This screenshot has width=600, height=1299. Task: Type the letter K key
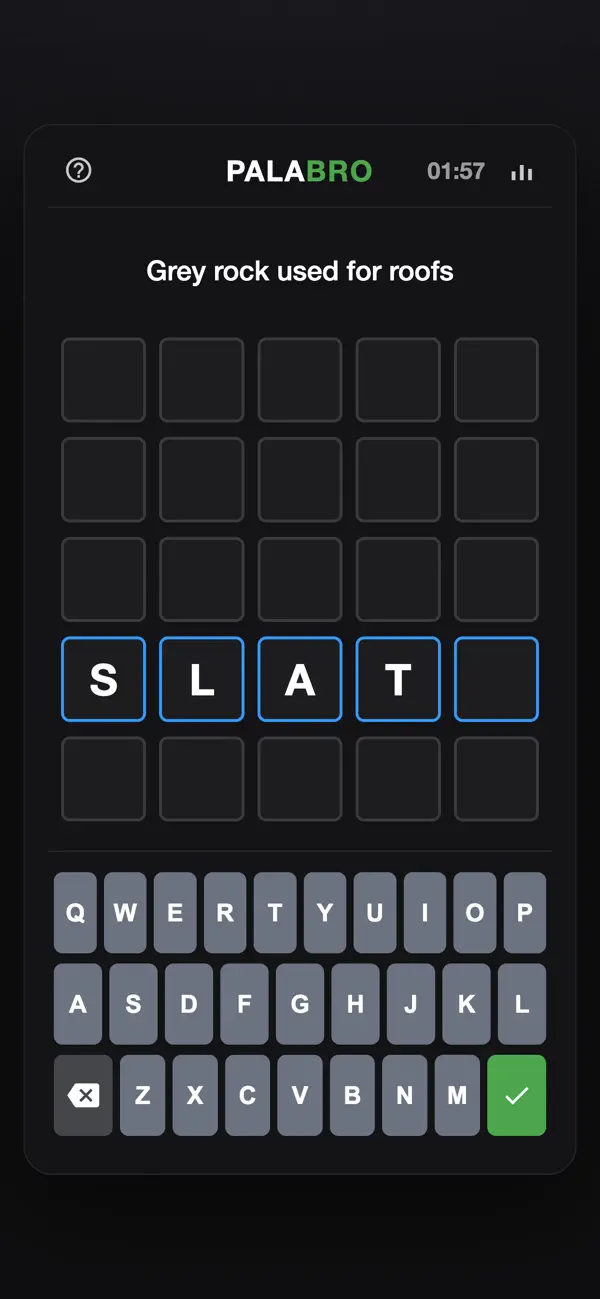pos(467,1004)
